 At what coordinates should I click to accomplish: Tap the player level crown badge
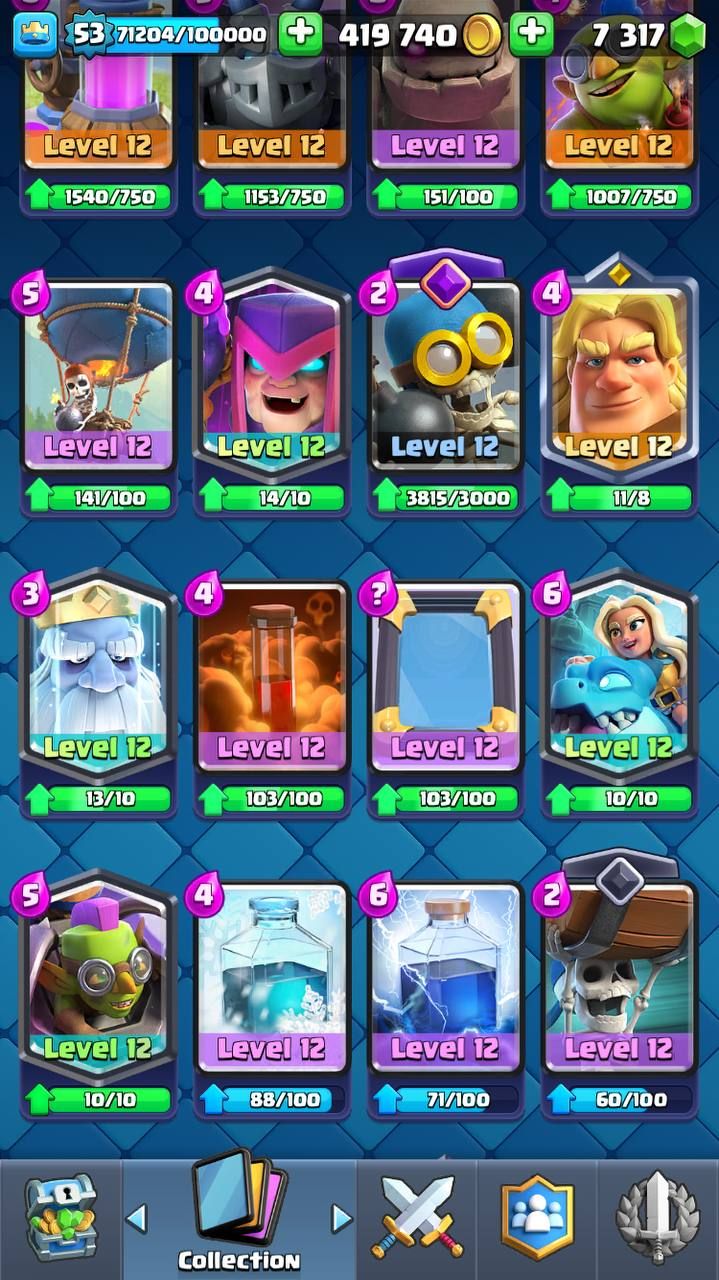35,35
